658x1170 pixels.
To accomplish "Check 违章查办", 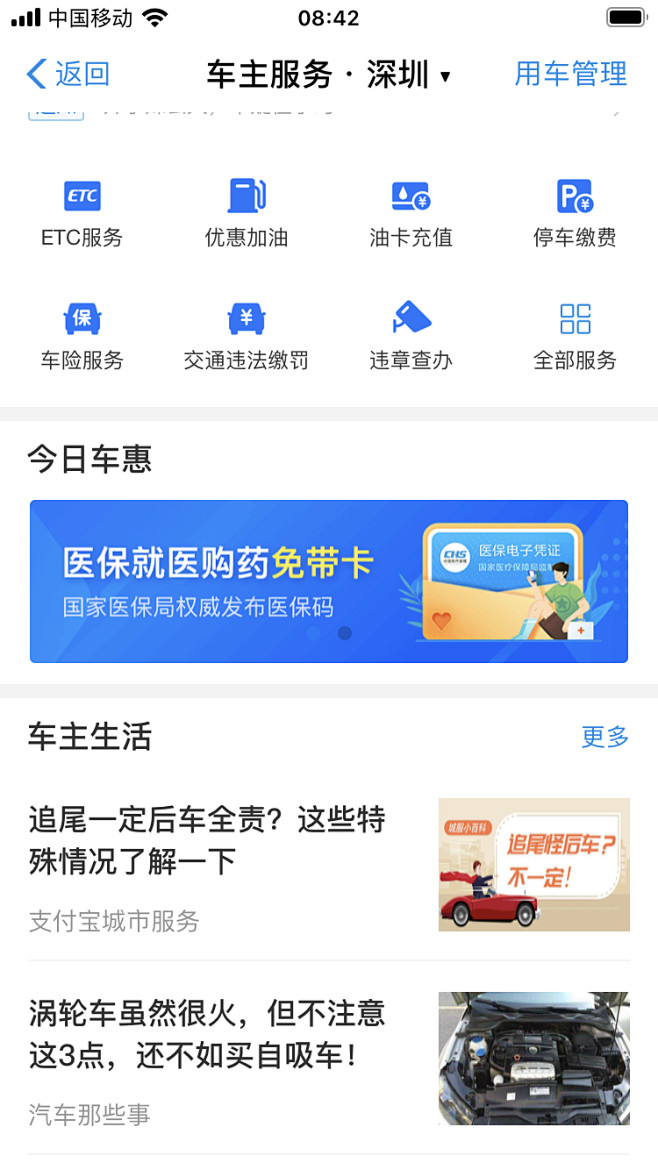I will [410, 337].
